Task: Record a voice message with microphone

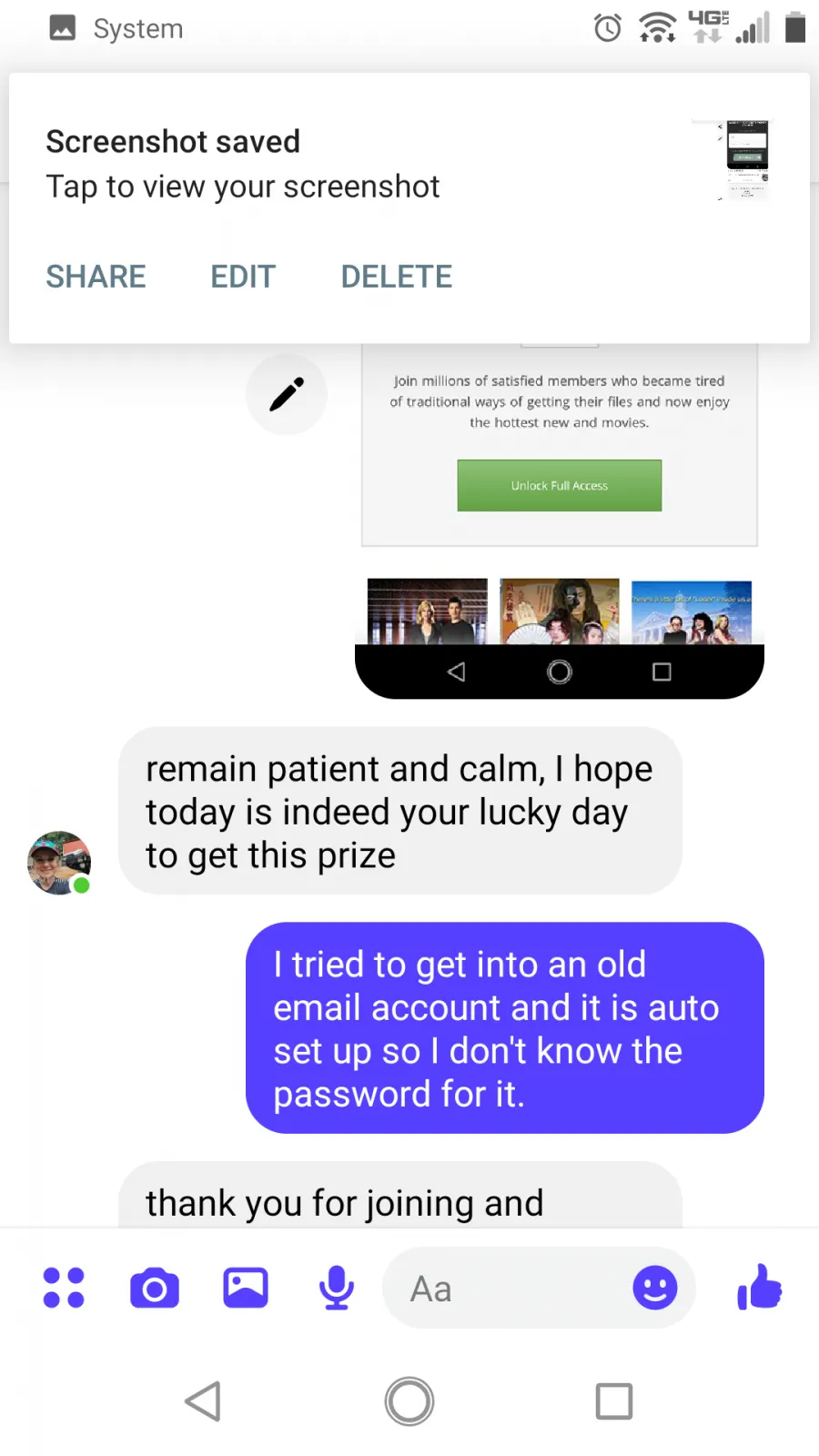Action: tap(337, 1288)
